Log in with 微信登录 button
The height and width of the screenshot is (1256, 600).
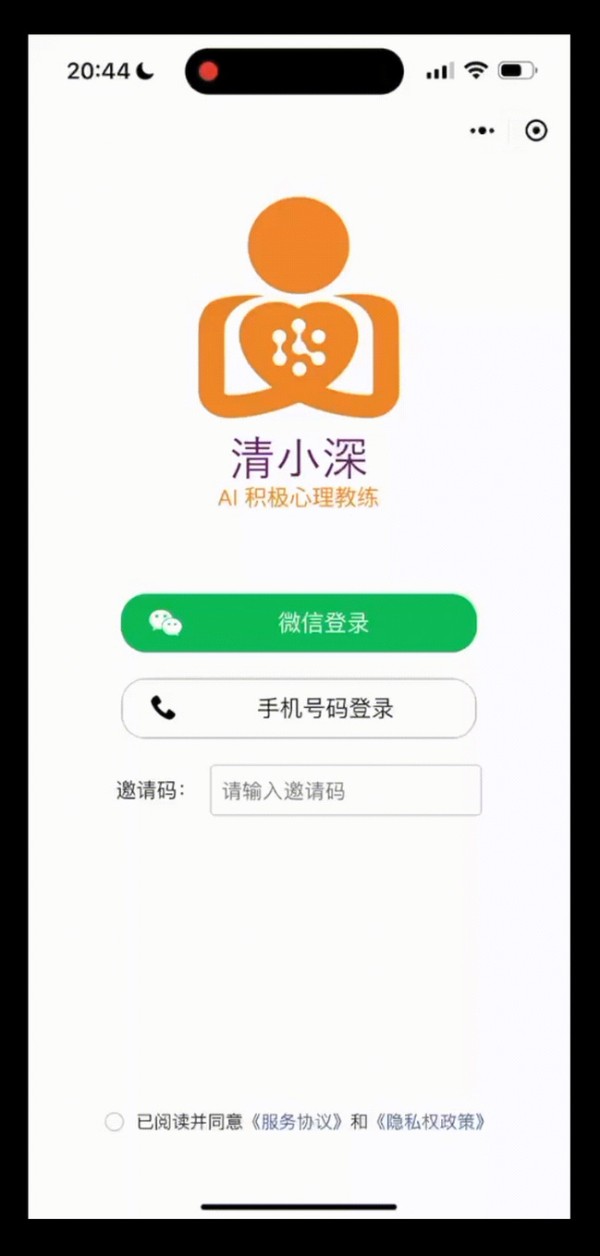(x=298, y=623)
